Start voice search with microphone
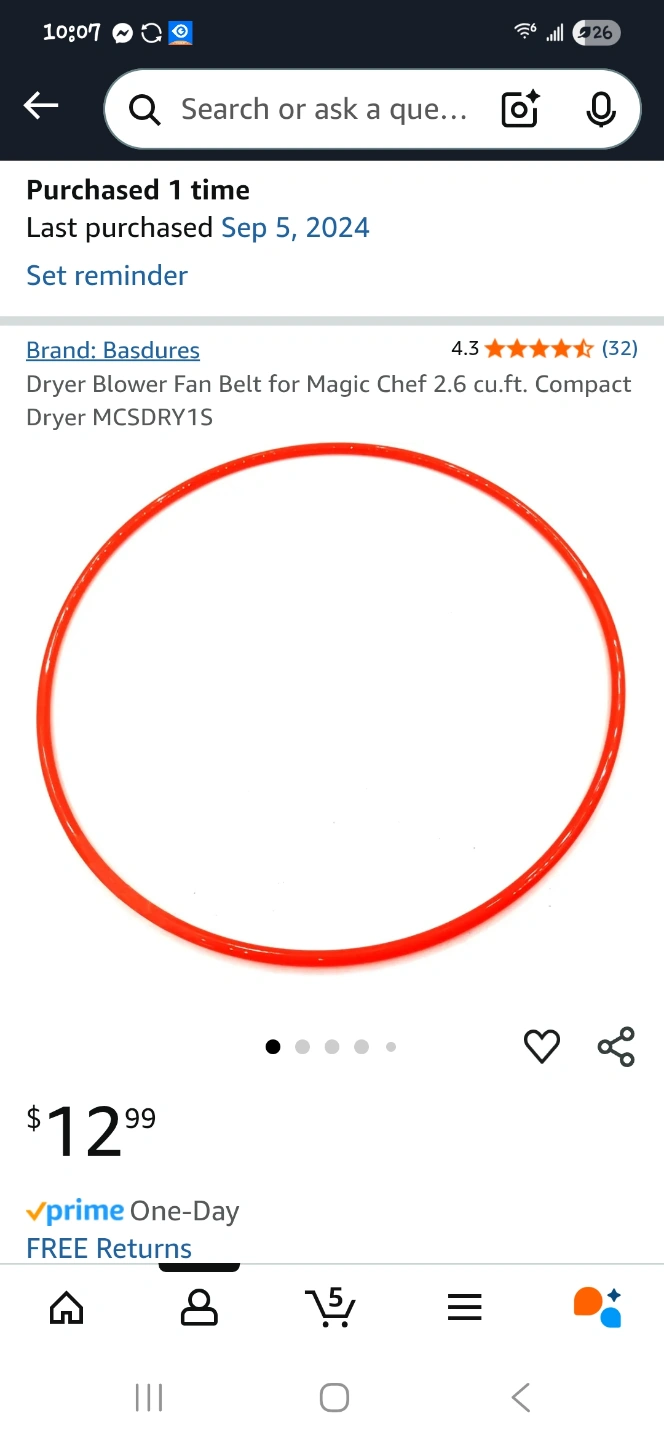664x1440 pixels. pyautogui.click(x=600, y=109)
